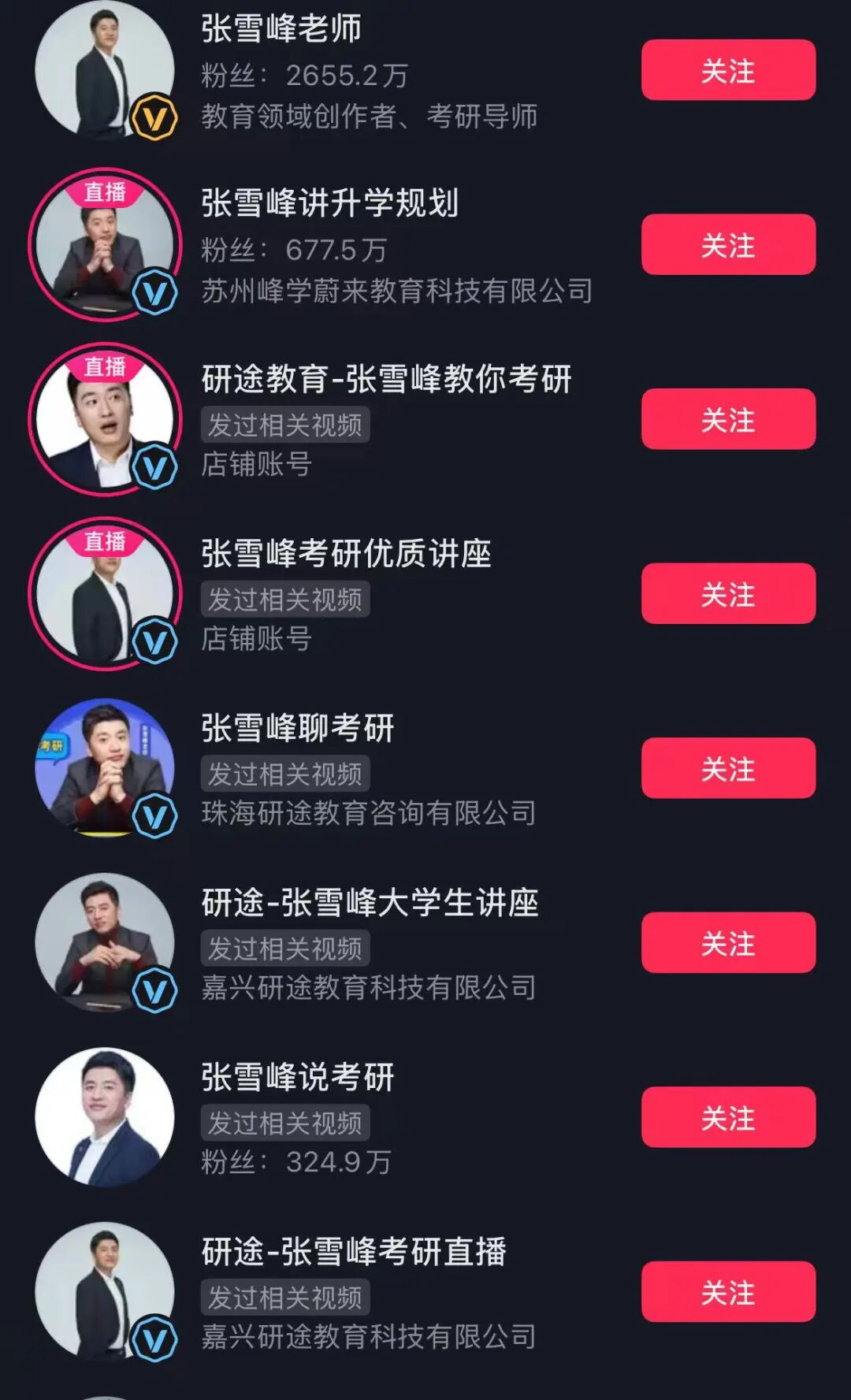Follow 研途-张雪峰大学生讲座

pyautogui.click(x=728, y=943)
